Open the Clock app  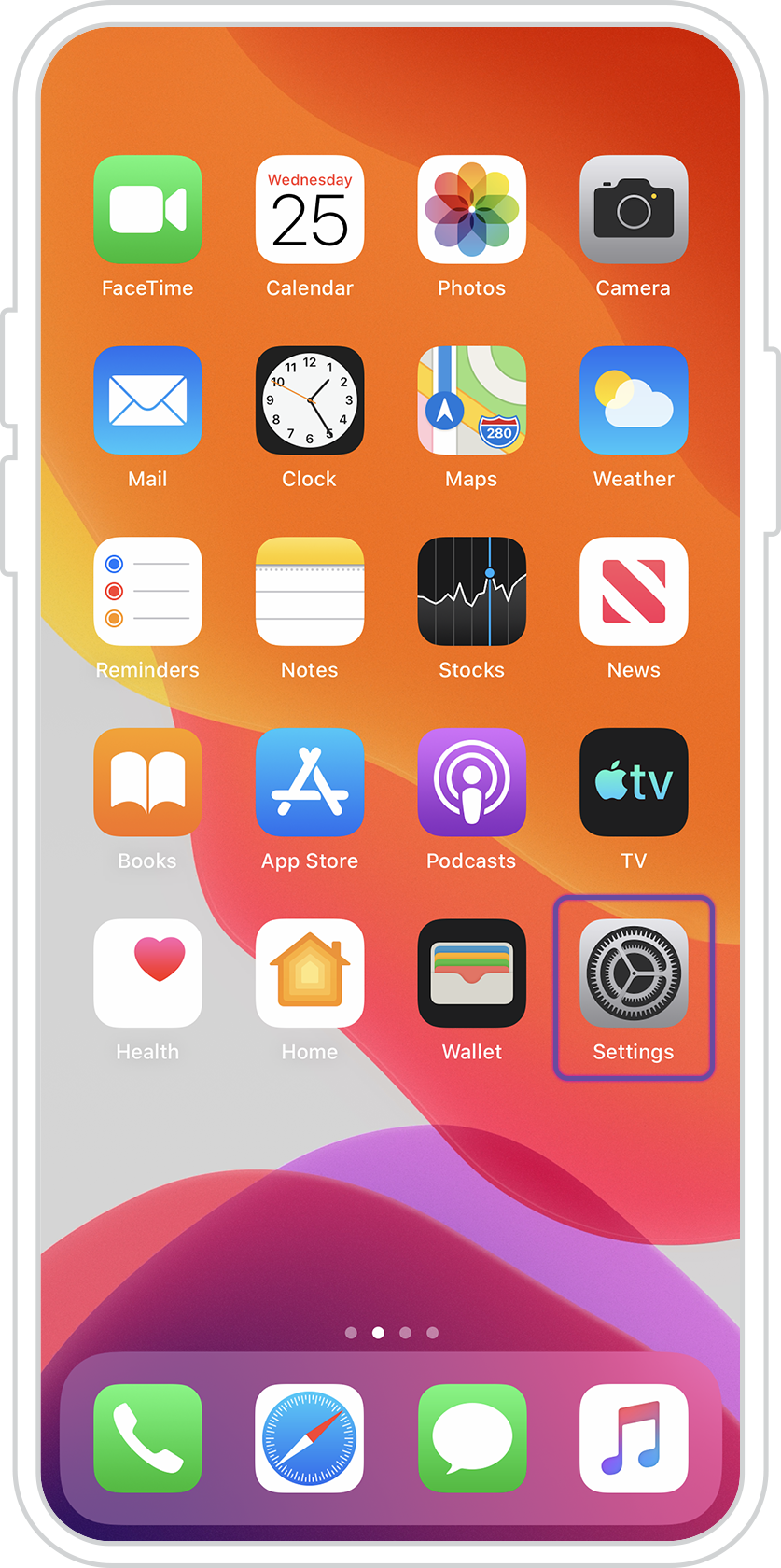[310, 400]
